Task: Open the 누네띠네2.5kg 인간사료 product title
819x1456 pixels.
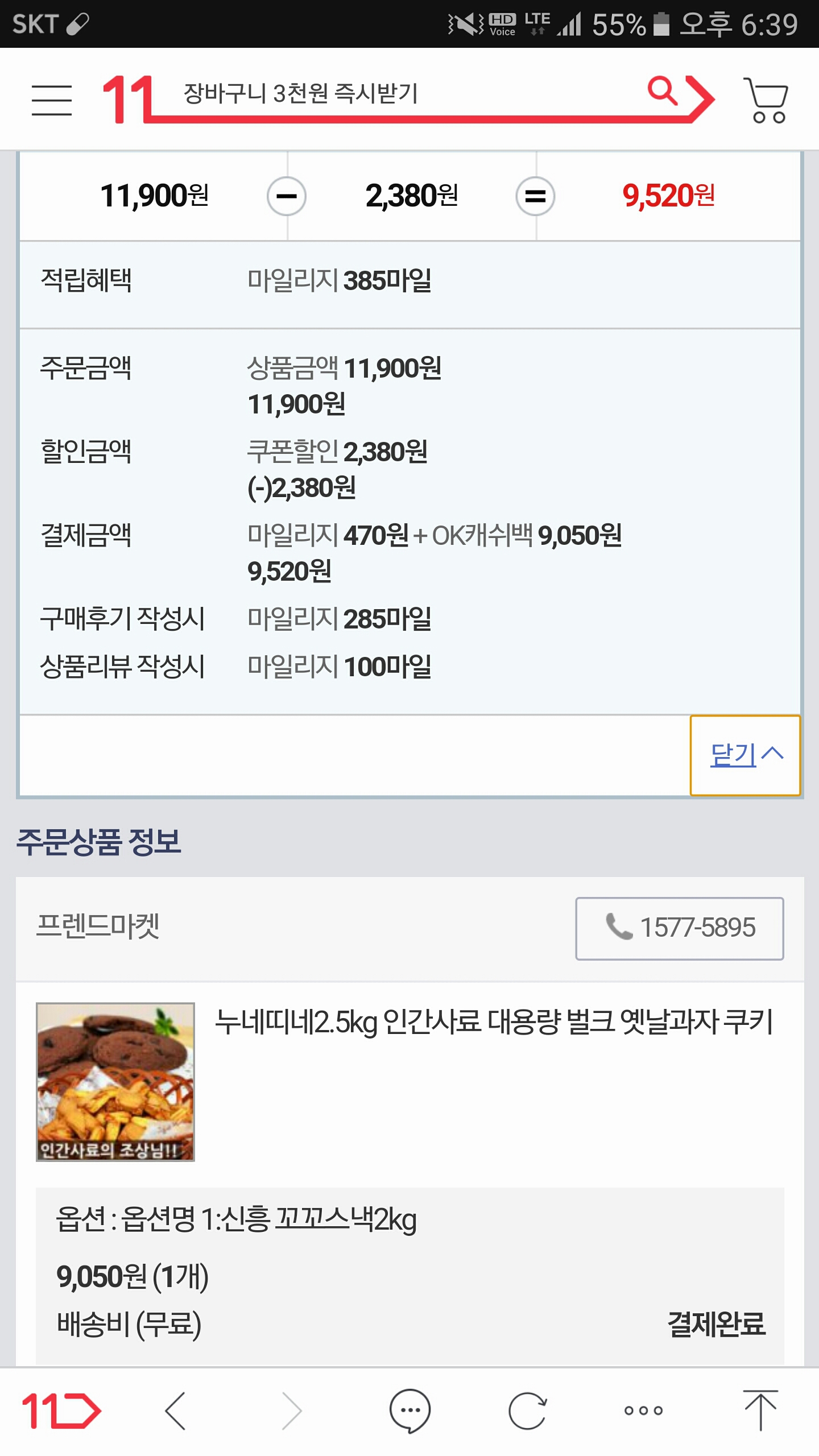Action: (x=494, y=1022)
